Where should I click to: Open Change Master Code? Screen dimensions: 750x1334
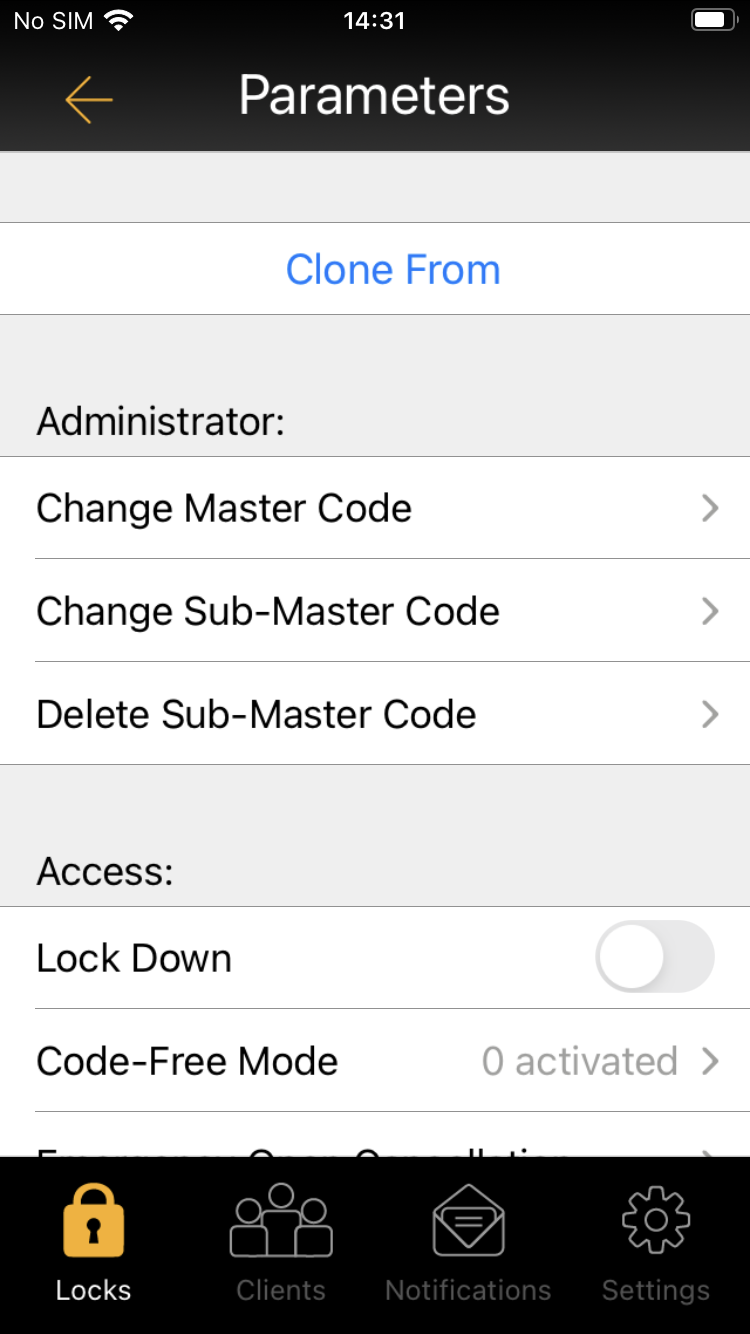pos(375,508)
